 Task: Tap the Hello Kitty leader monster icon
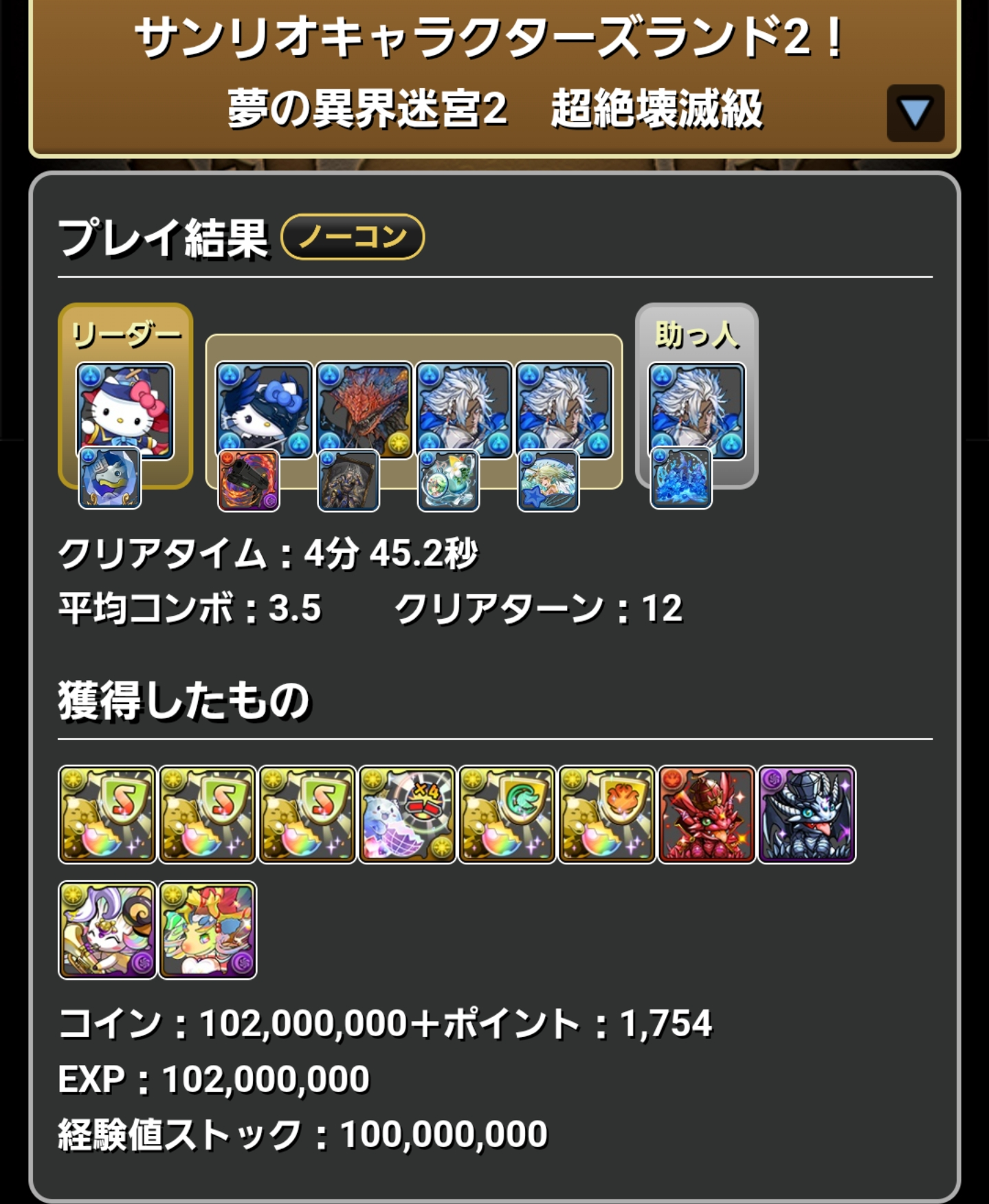tap(124, 411)
